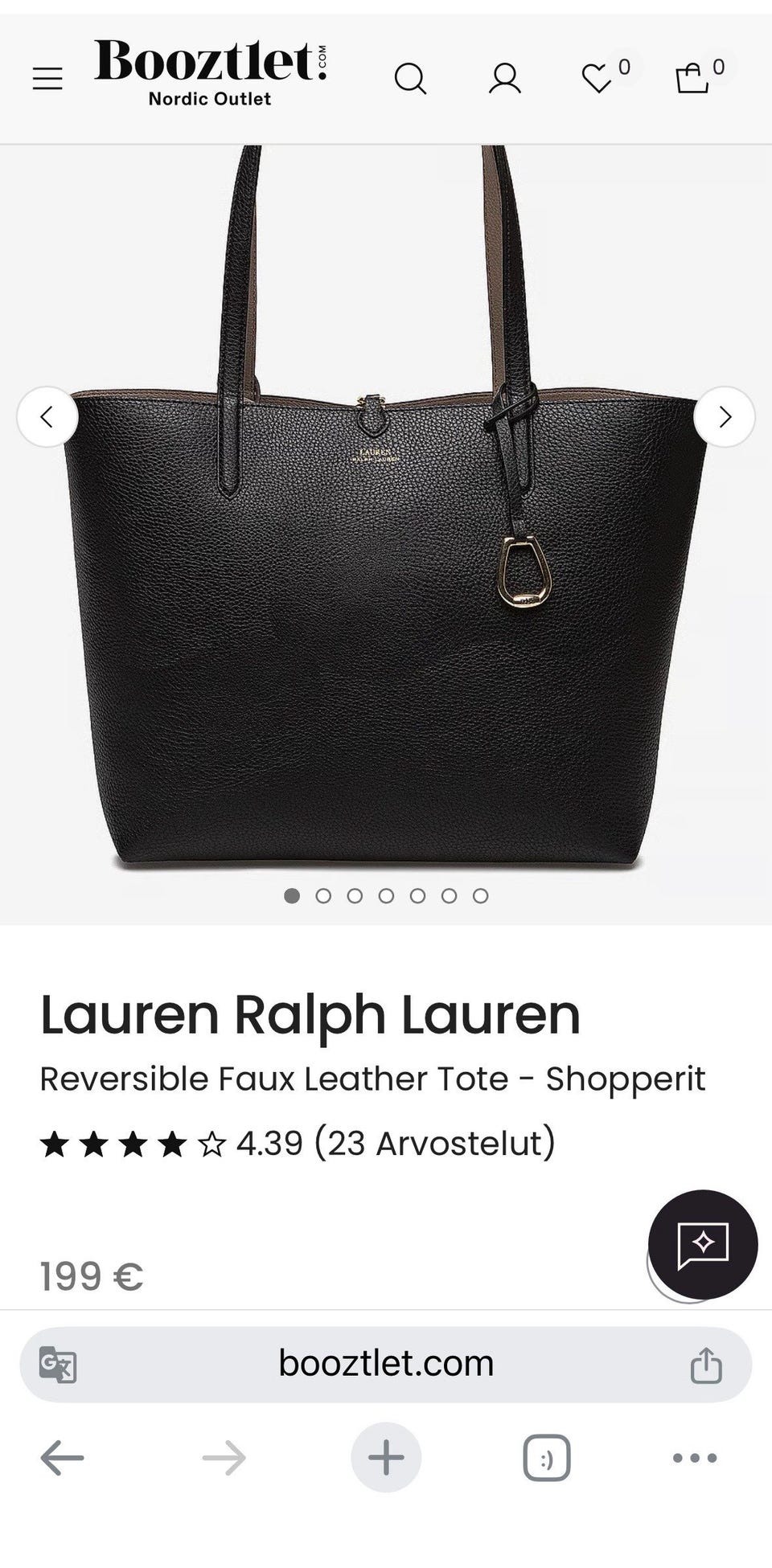Viewport: 772px width, 1568px height.
Task: Open the browser tabs switcher
Action: pyautogui.click(x=547, y=1457)
